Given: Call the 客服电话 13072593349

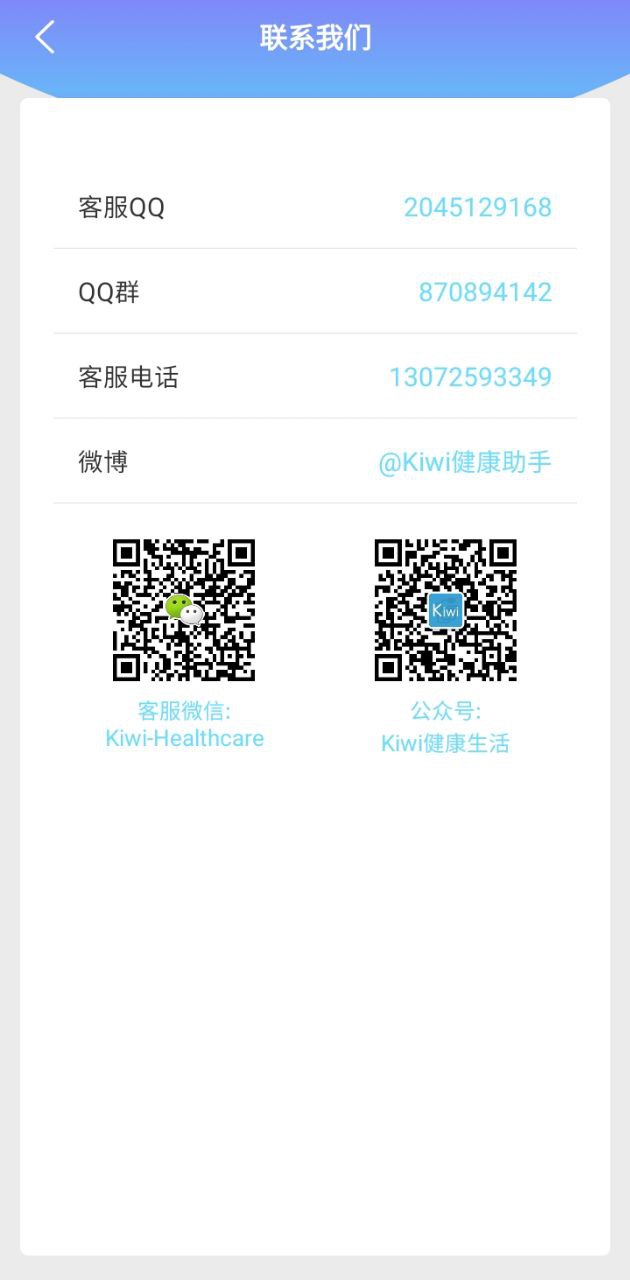Looking at the screenshot, I should coord(470,377).
